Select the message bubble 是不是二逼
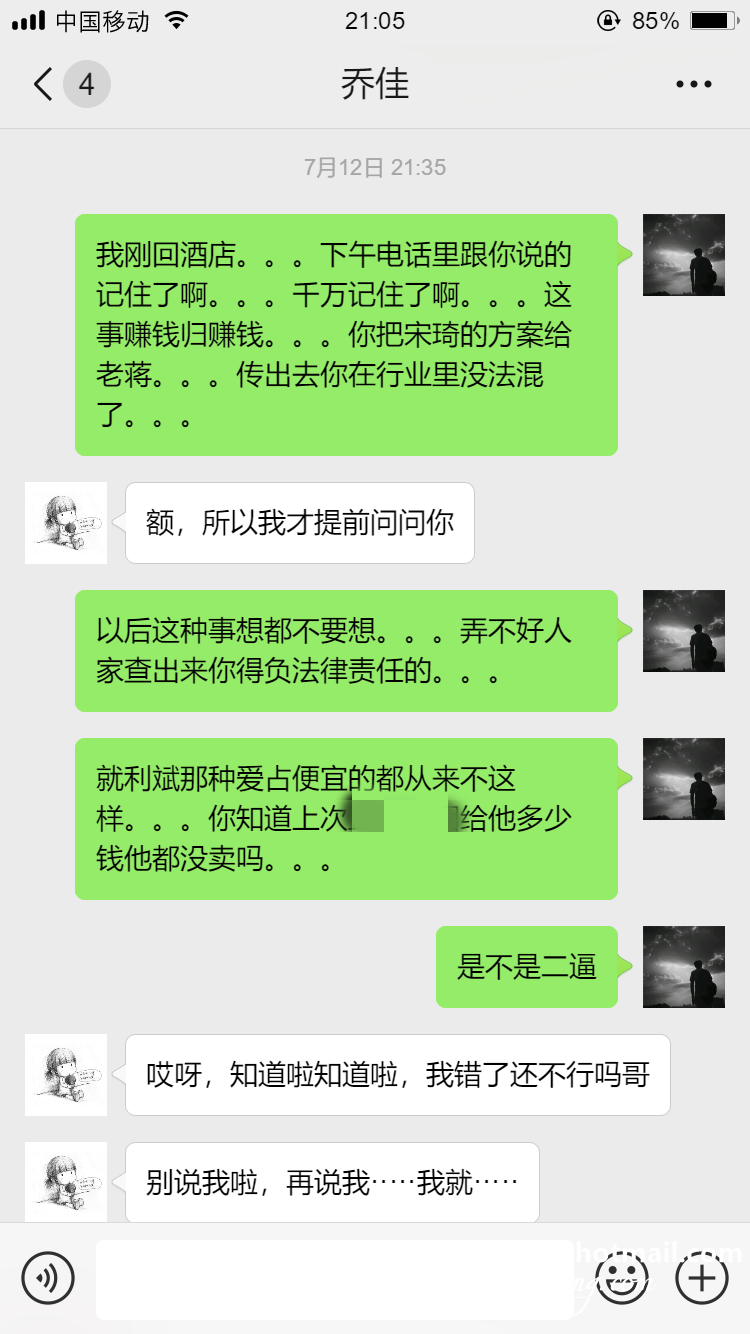This screenshot has height=1334, width=750. click(528, 966)
